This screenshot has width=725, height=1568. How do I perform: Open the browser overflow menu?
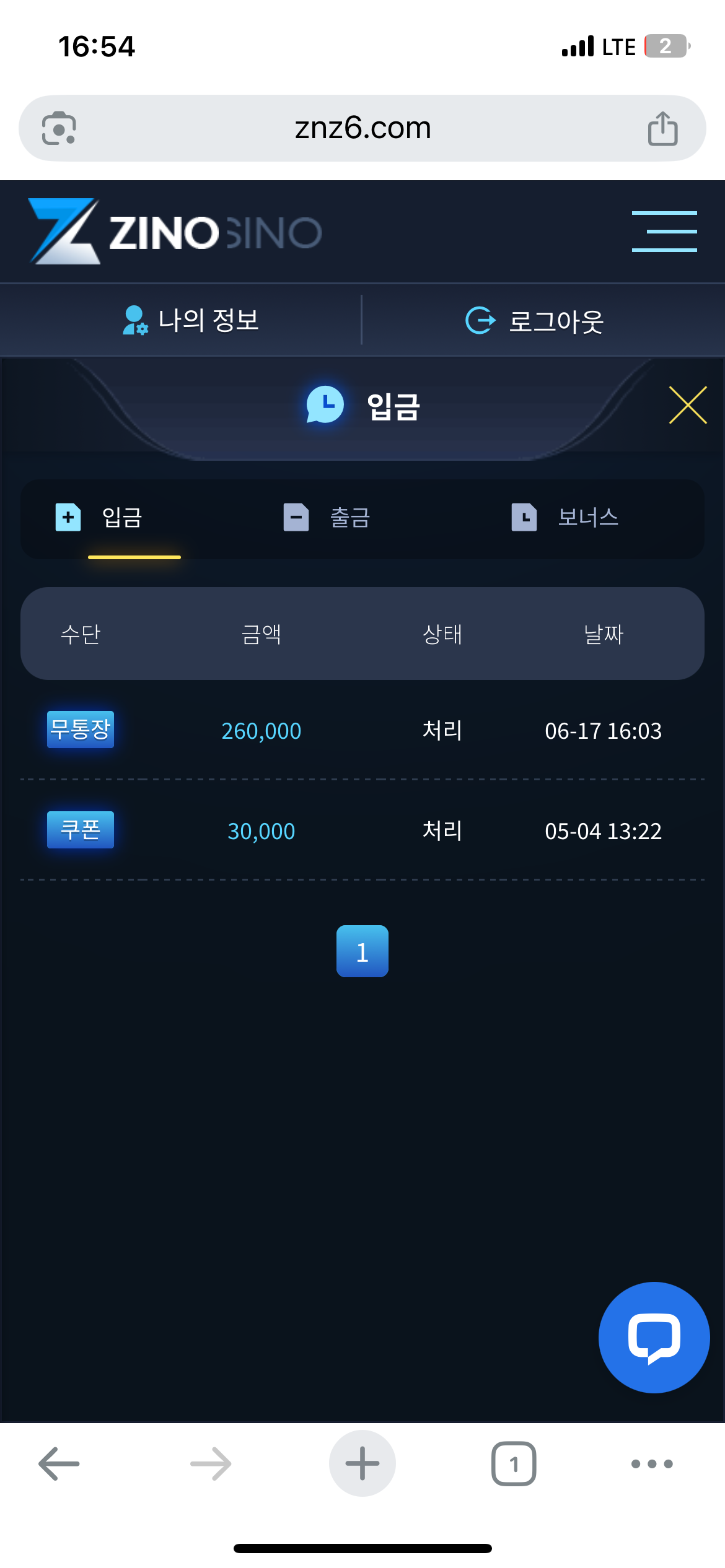click(652, 1464)
